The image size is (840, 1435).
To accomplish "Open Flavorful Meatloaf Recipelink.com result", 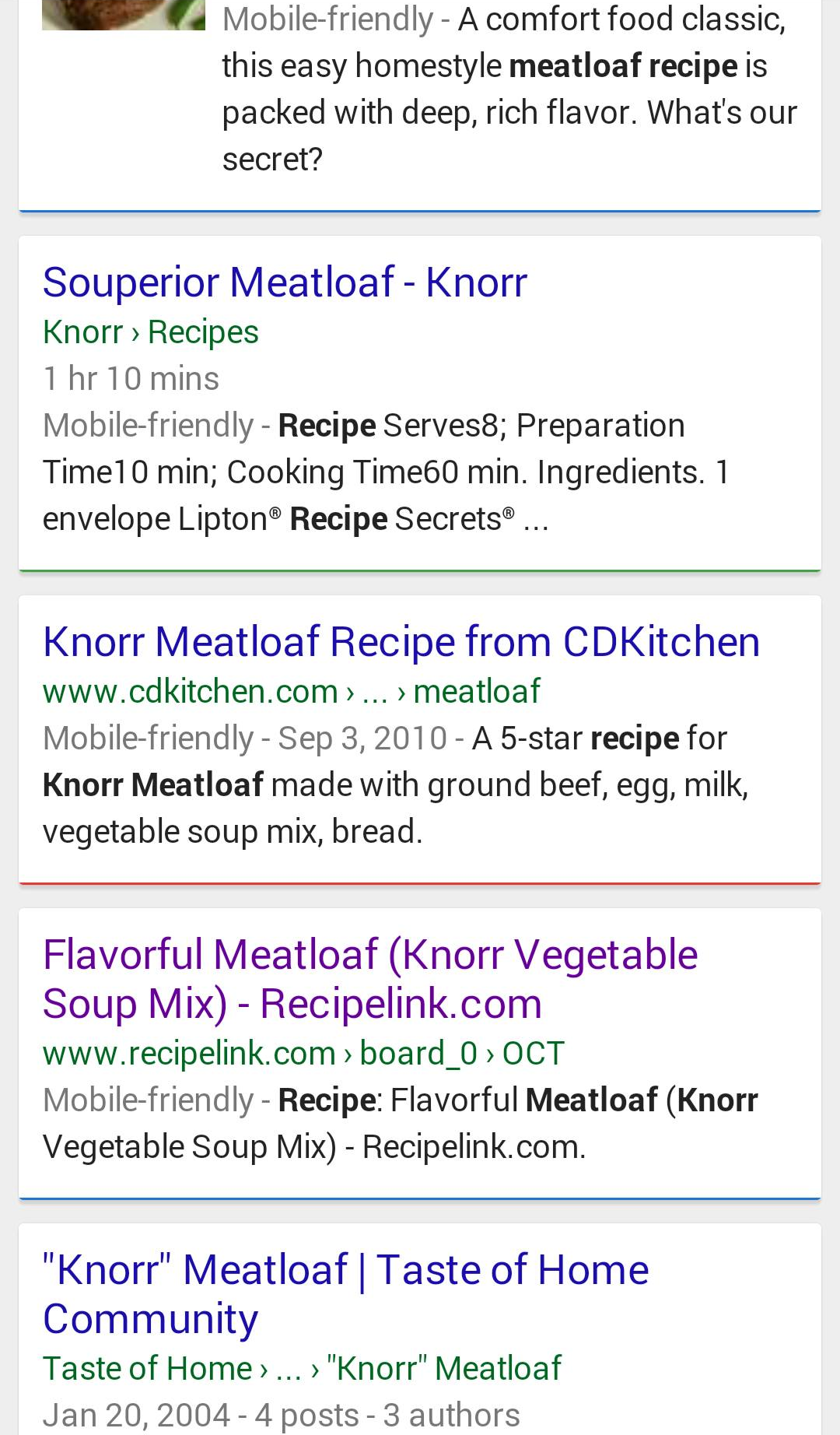I will click(x=369, y=978).
